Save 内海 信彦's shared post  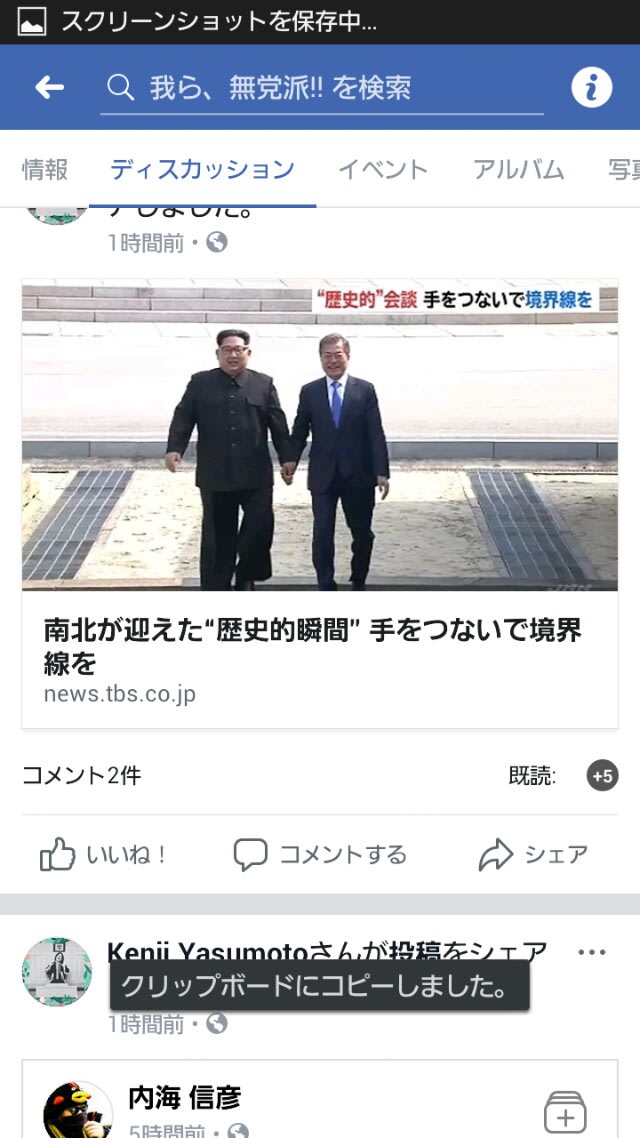(564, 1112)
